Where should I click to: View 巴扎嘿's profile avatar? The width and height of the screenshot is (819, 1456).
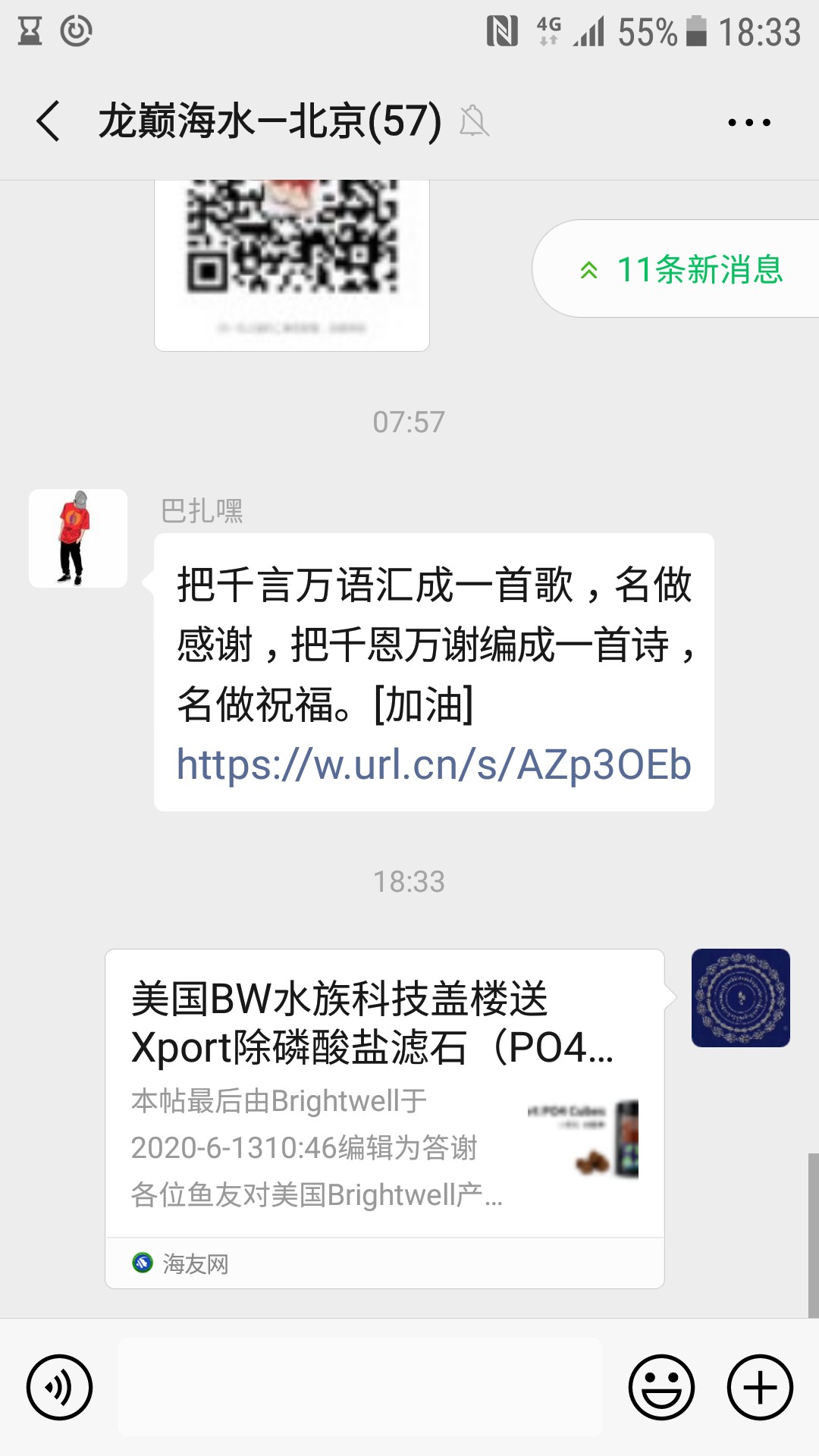(x=78, y=538)
